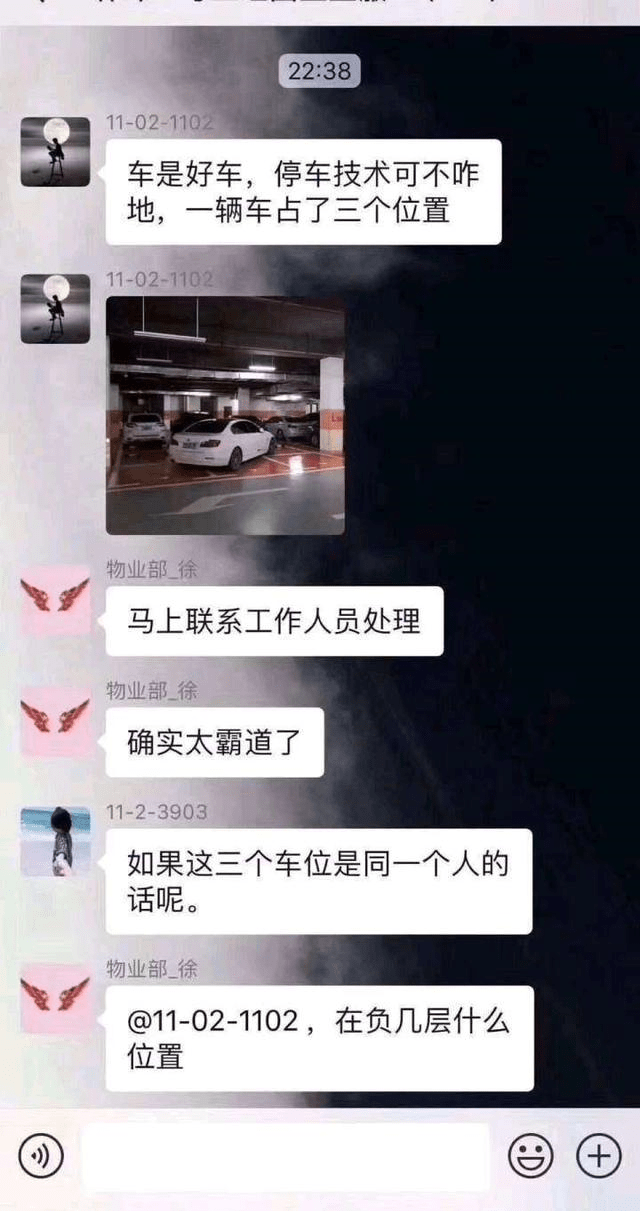Open avatar of 物业部_徐 beside 马上联系工作人员处理
Image resolution: width=640 pixels, height=1211 pixels.
55,600
